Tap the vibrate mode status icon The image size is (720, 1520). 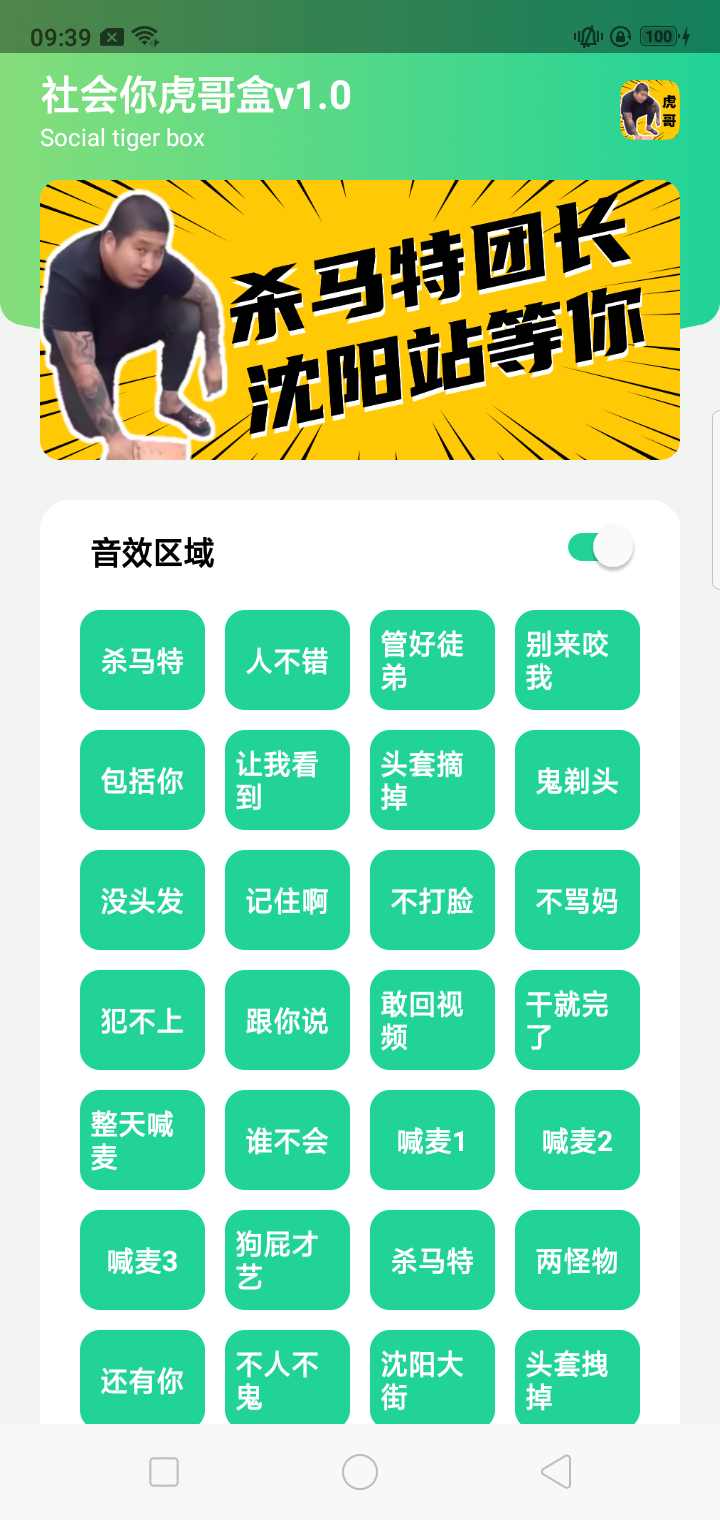pyautogui.click(x=586, y=36)
